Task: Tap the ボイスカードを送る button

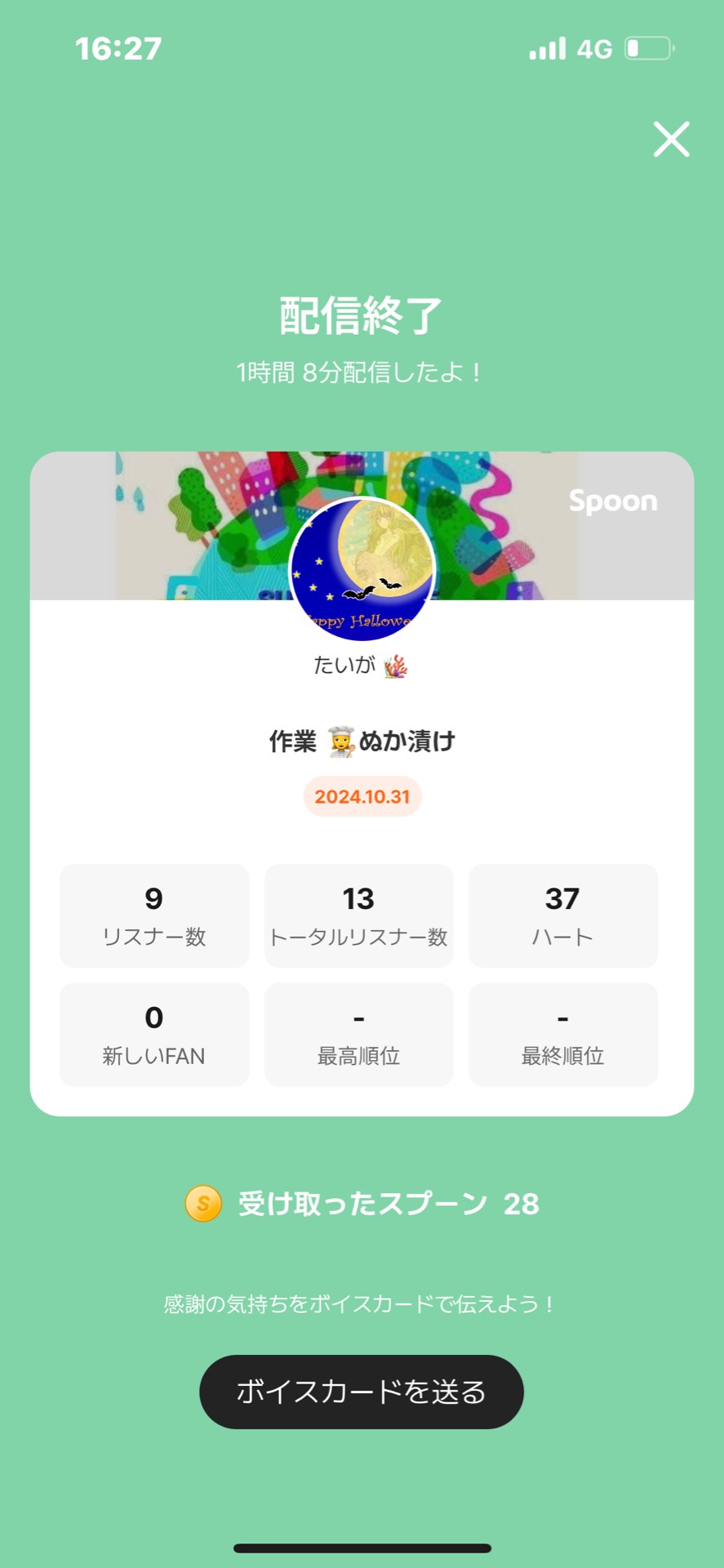Action: [x=361, y=1392]
